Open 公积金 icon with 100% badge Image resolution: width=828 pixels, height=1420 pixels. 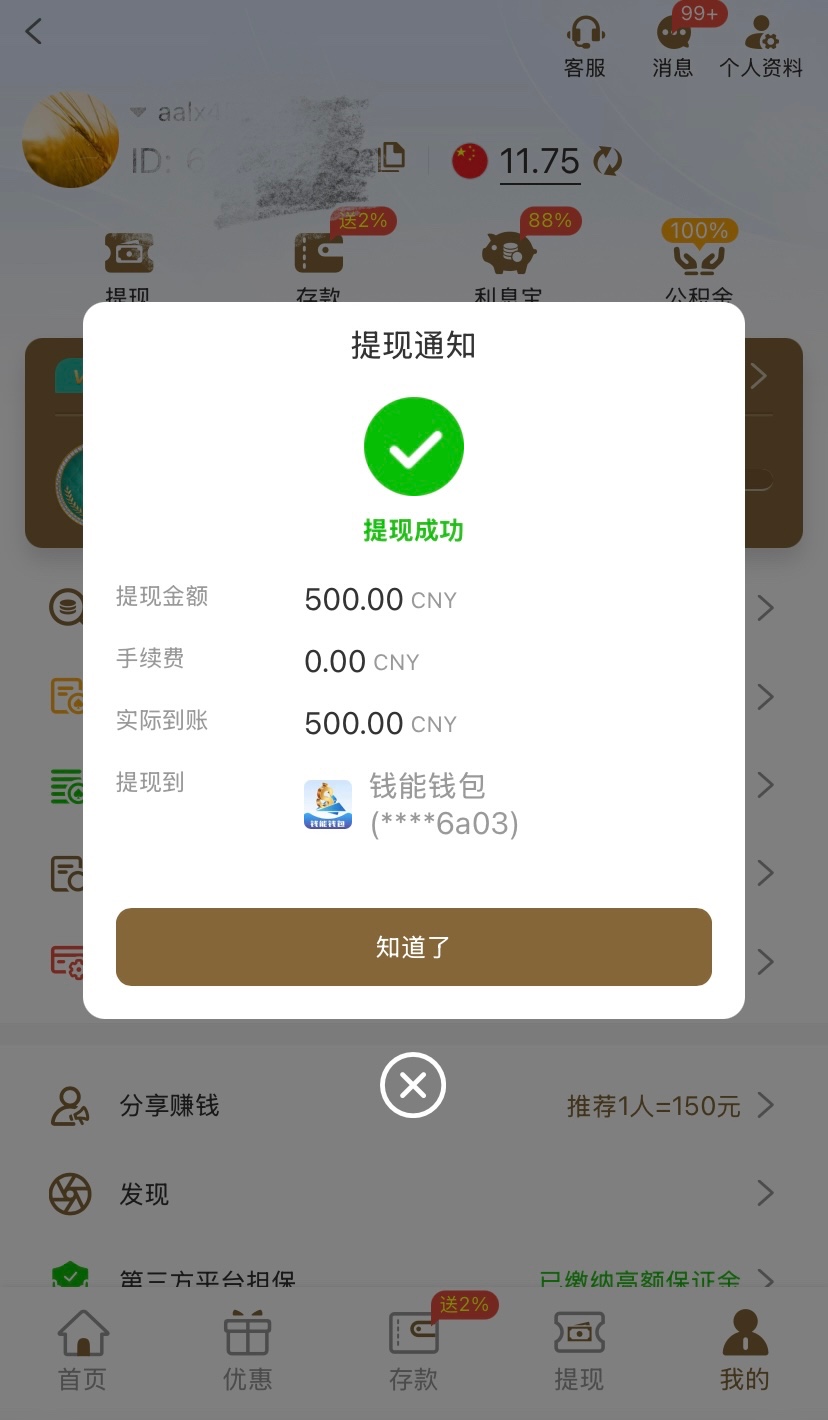(x=697, y=255)
